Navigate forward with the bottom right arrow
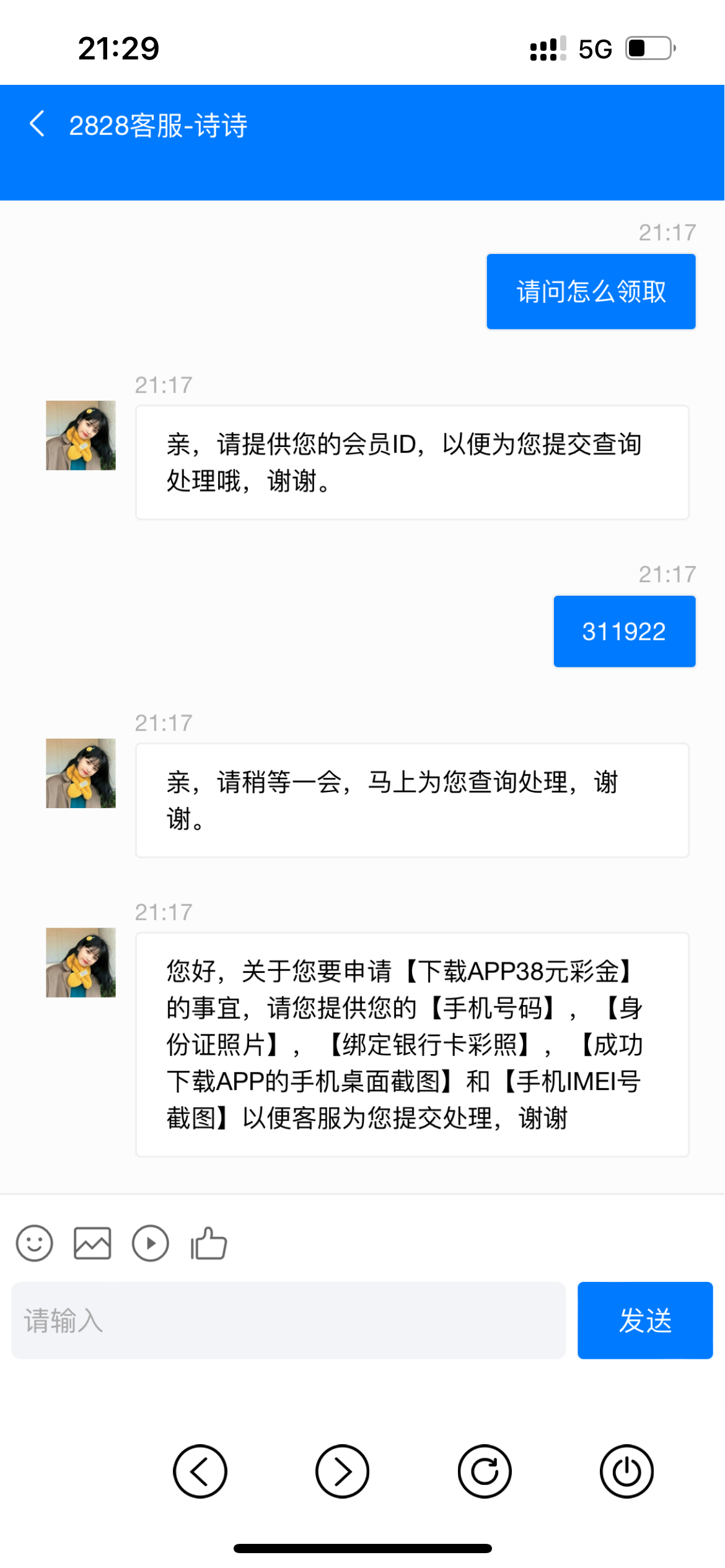This screenshot has width=725, height=1568. coord(342,1471)
